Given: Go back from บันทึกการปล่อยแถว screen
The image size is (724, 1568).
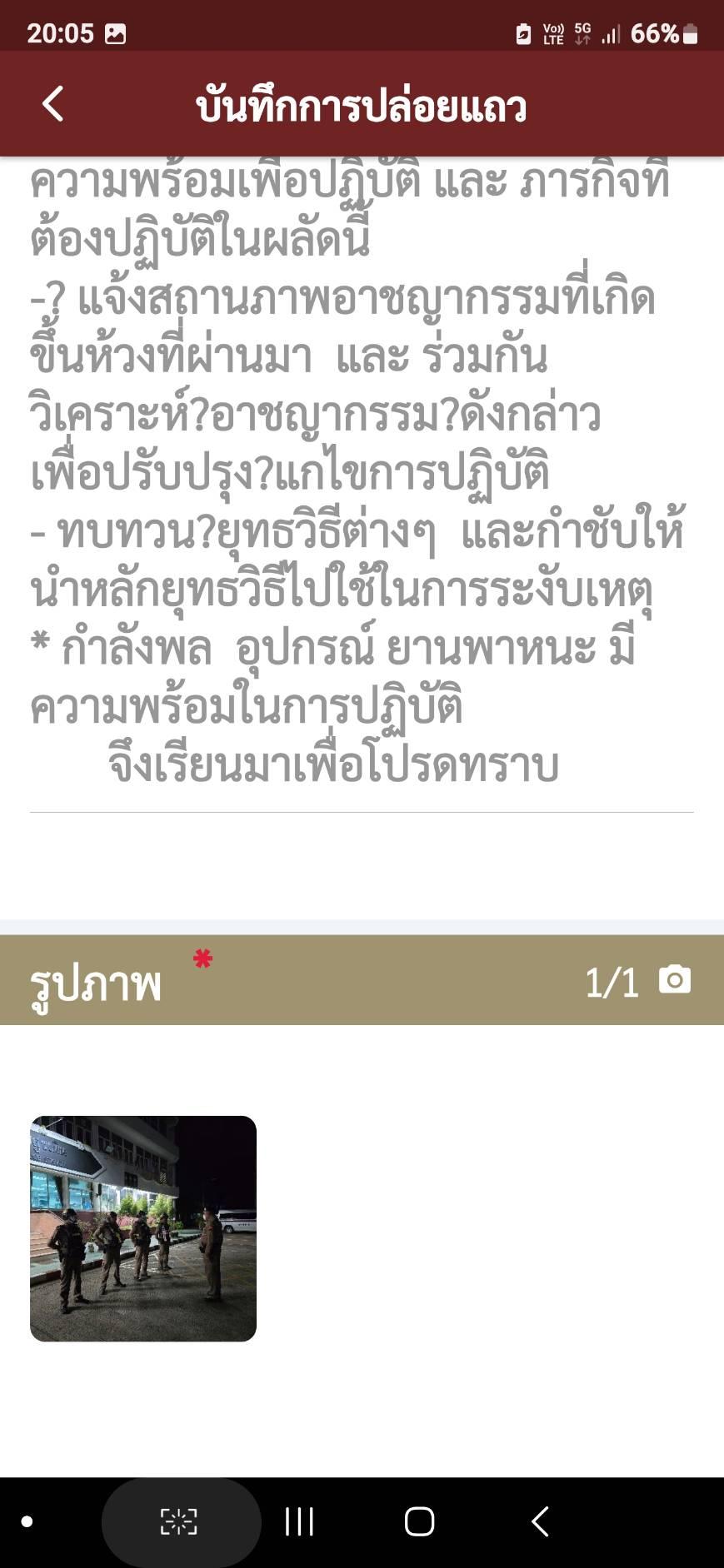Looking at the screenshot, I should pos(52,104).
